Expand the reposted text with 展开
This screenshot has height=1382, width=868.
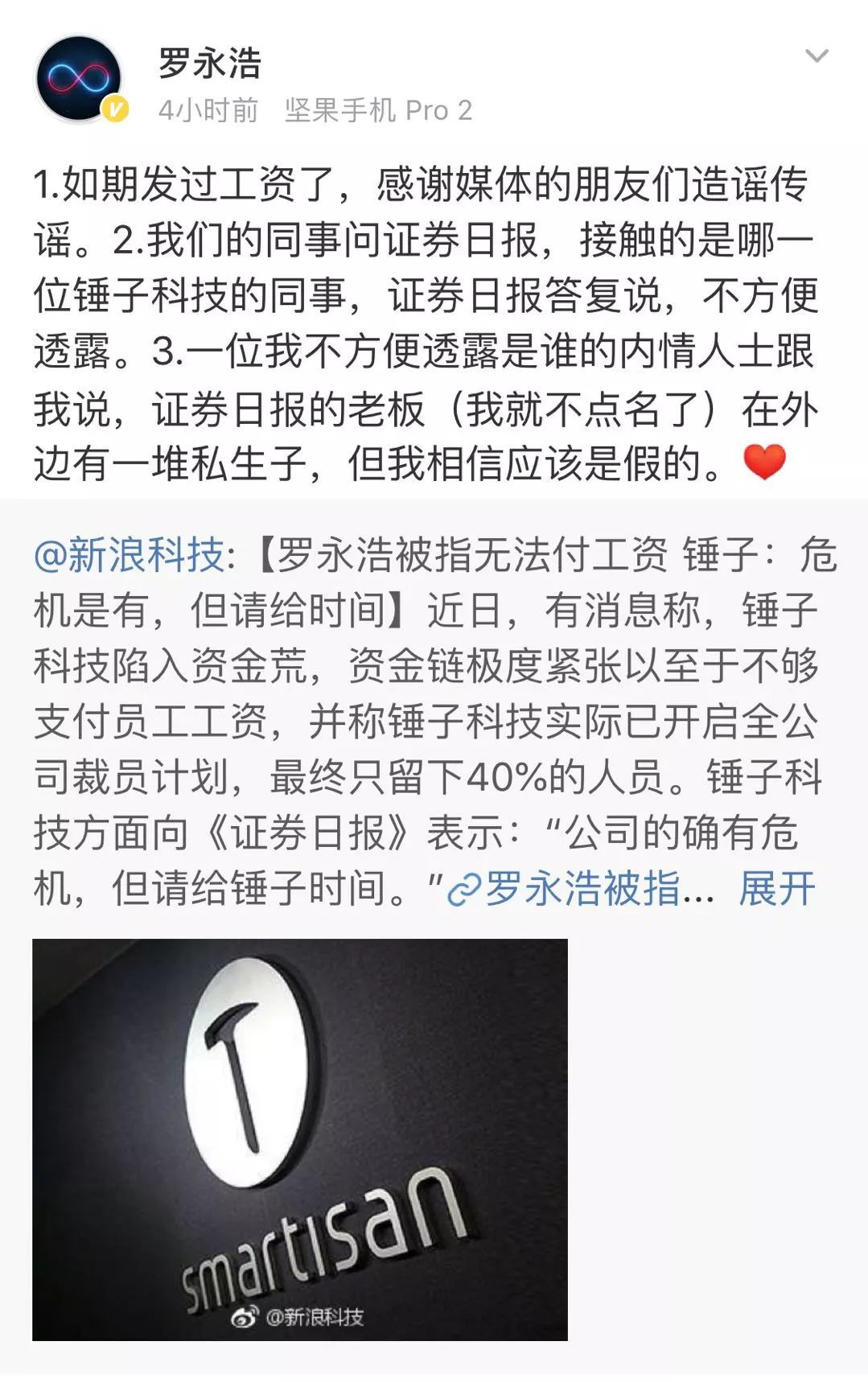coord(776,890)
